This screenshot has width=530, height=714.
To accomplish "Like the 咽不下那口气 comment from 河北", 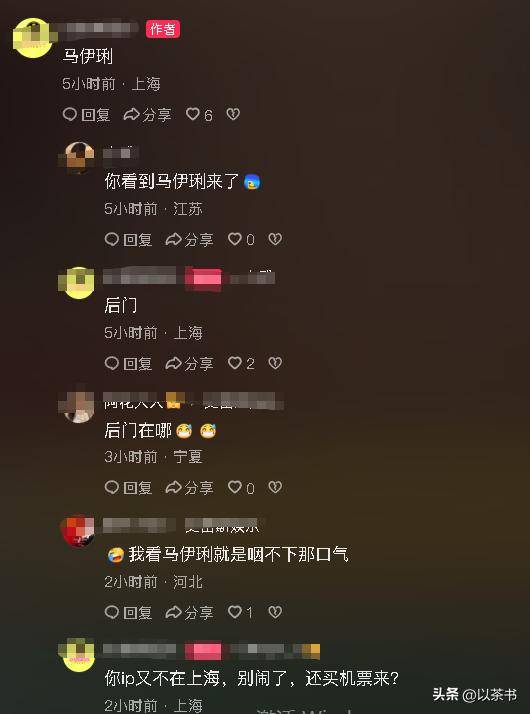I will 240,612.
